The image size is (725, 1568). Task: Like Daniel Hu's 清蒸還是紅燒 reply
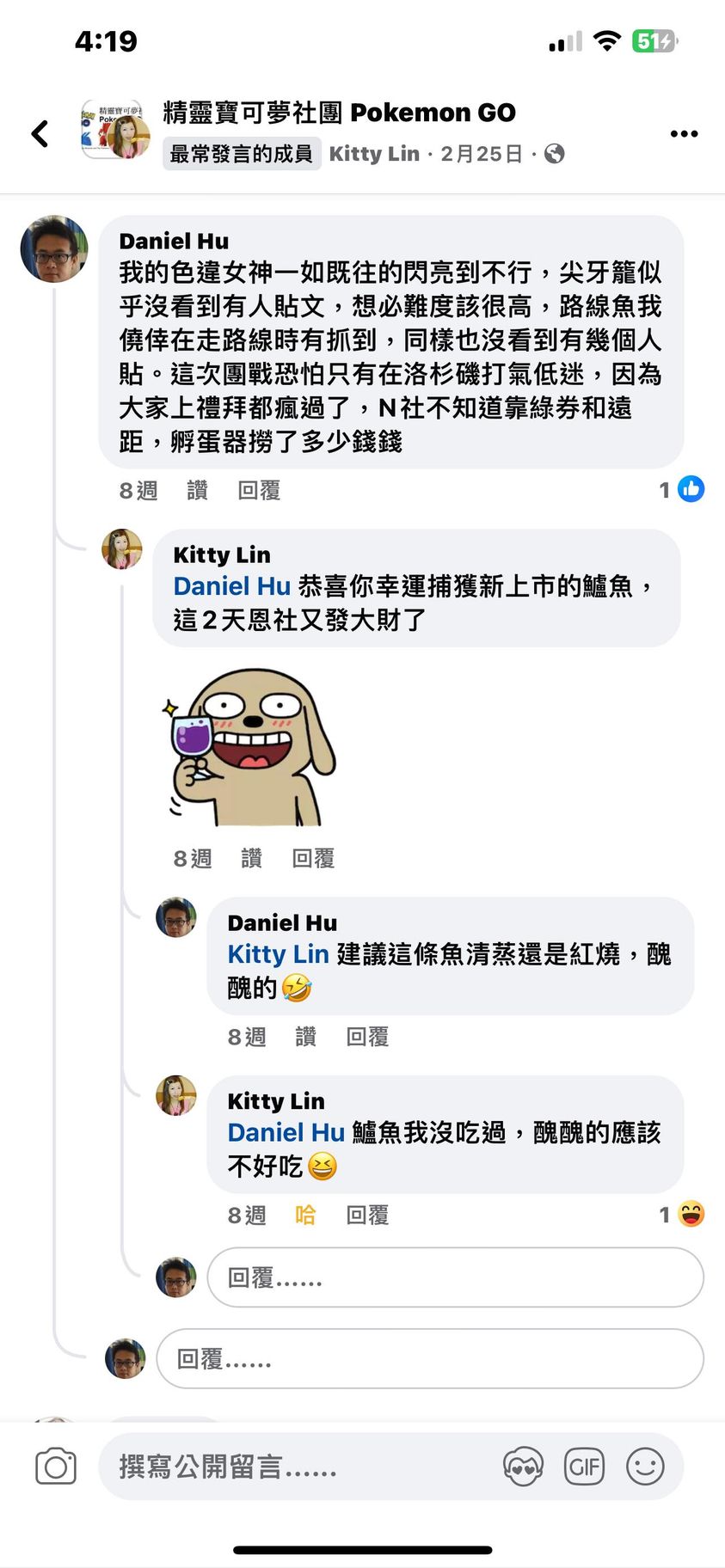305,1037
